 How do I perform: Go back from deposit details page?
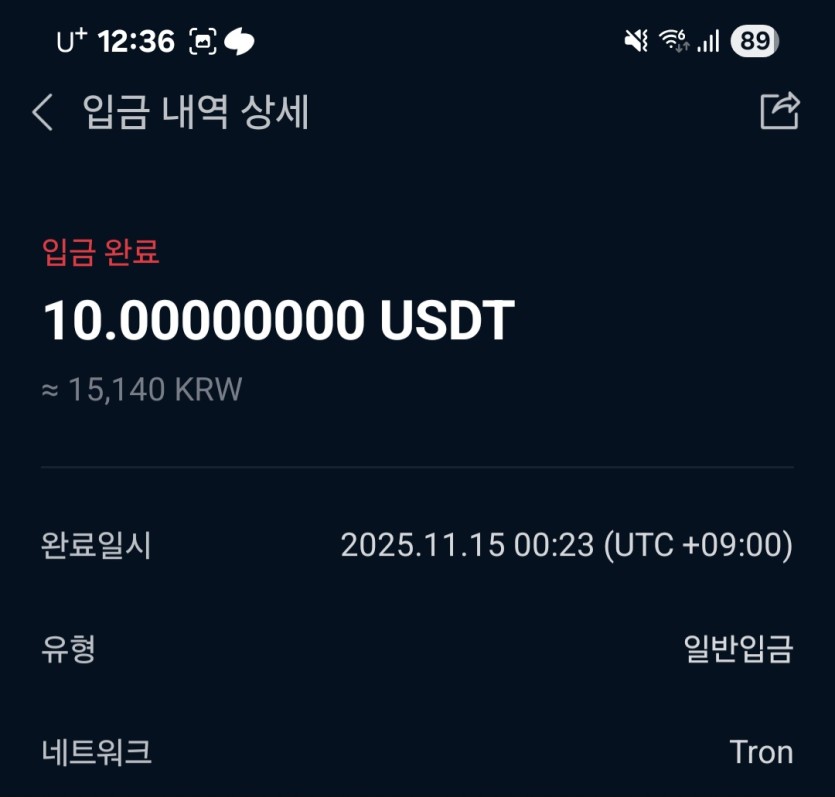pos(42,113)
